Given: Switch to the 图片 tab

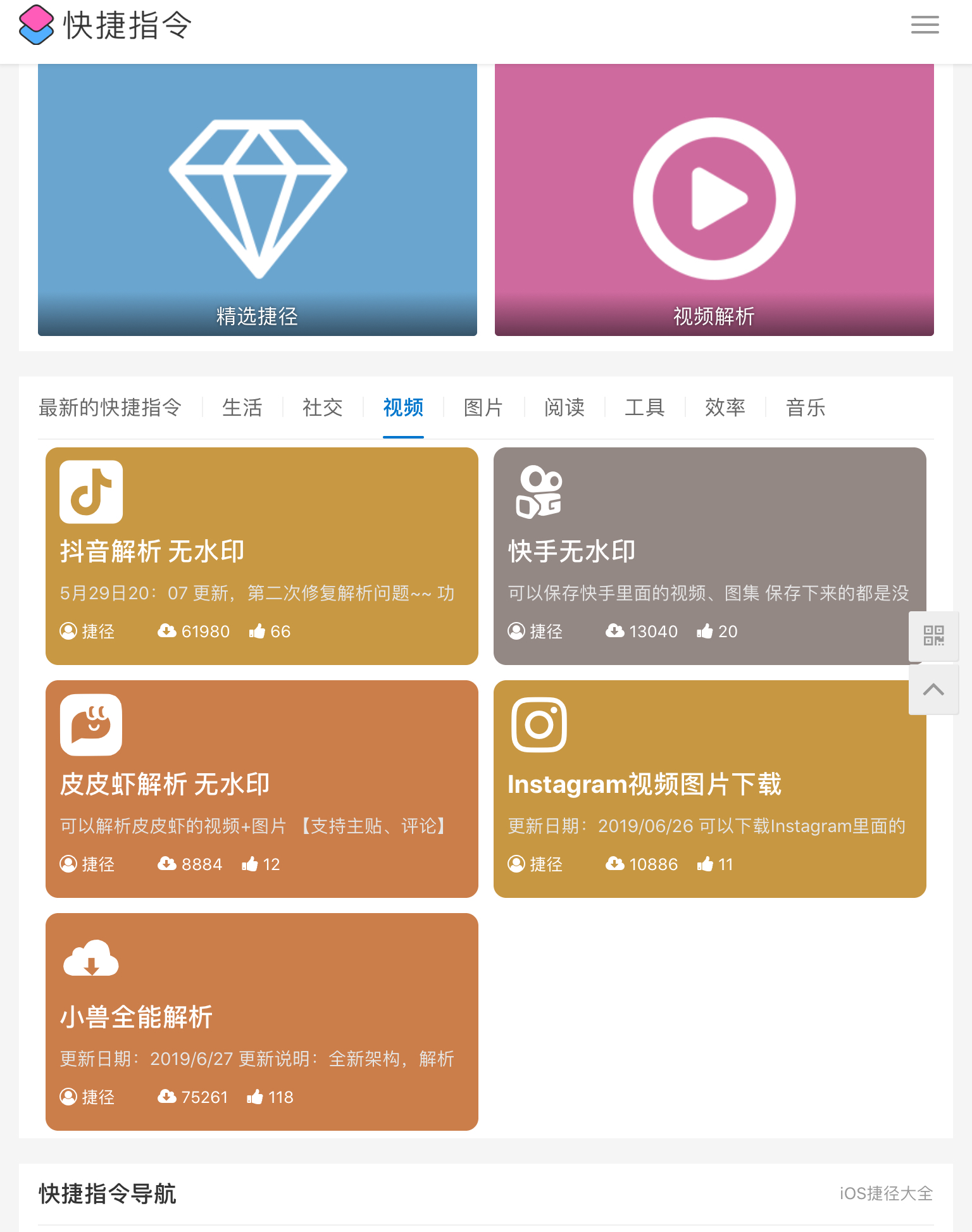Looking at the screenshot, I should (x=483, y=408).
